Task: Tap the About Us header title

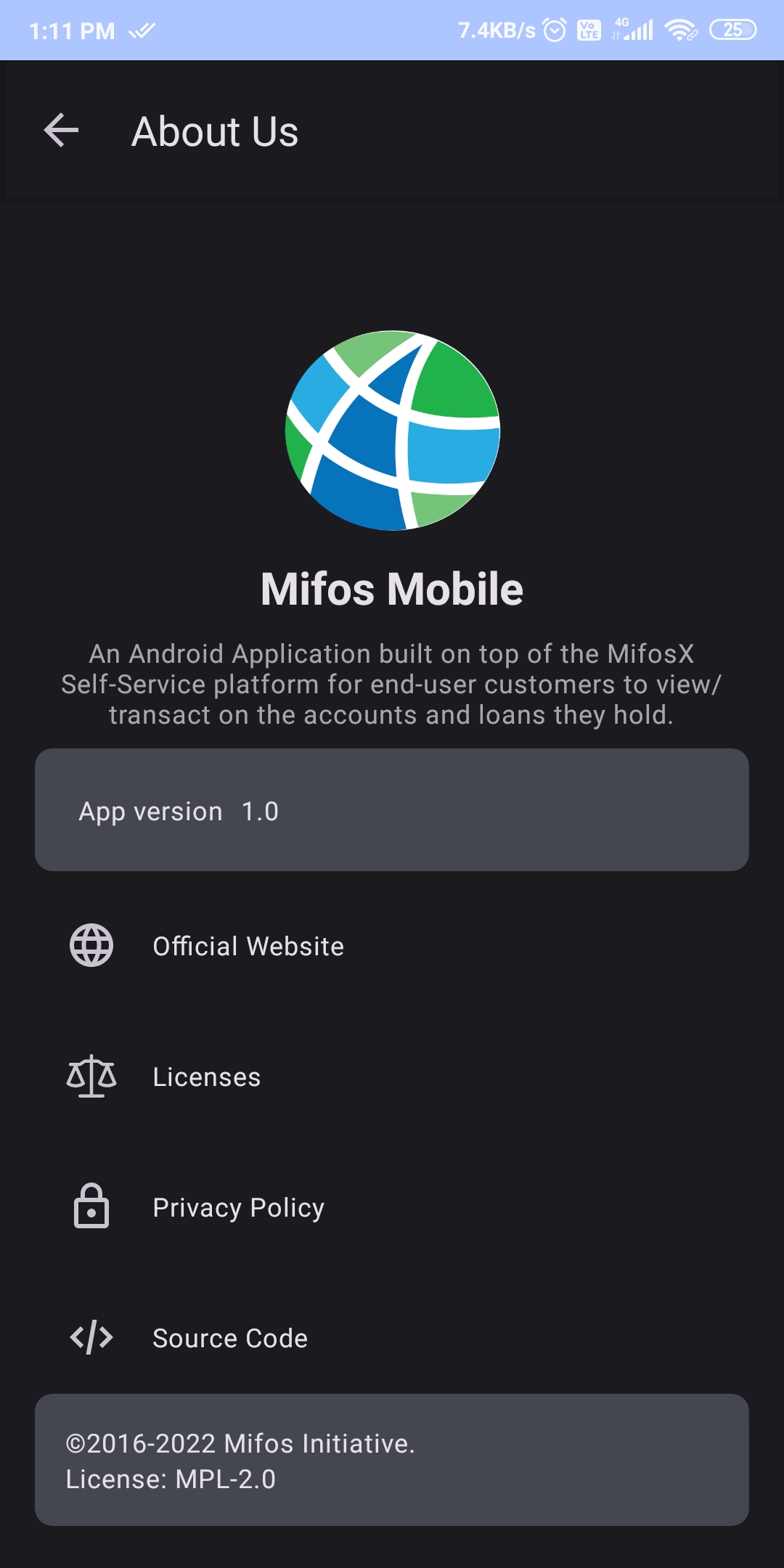Action: [213, 131]
